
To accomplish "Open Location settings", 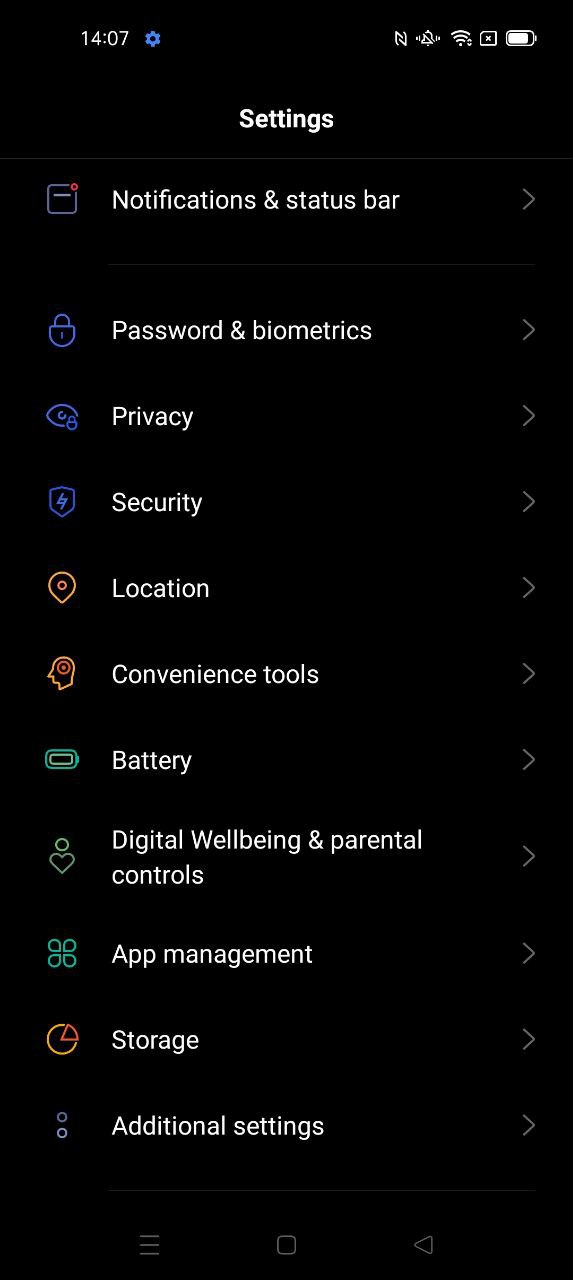I will point(286,588).
